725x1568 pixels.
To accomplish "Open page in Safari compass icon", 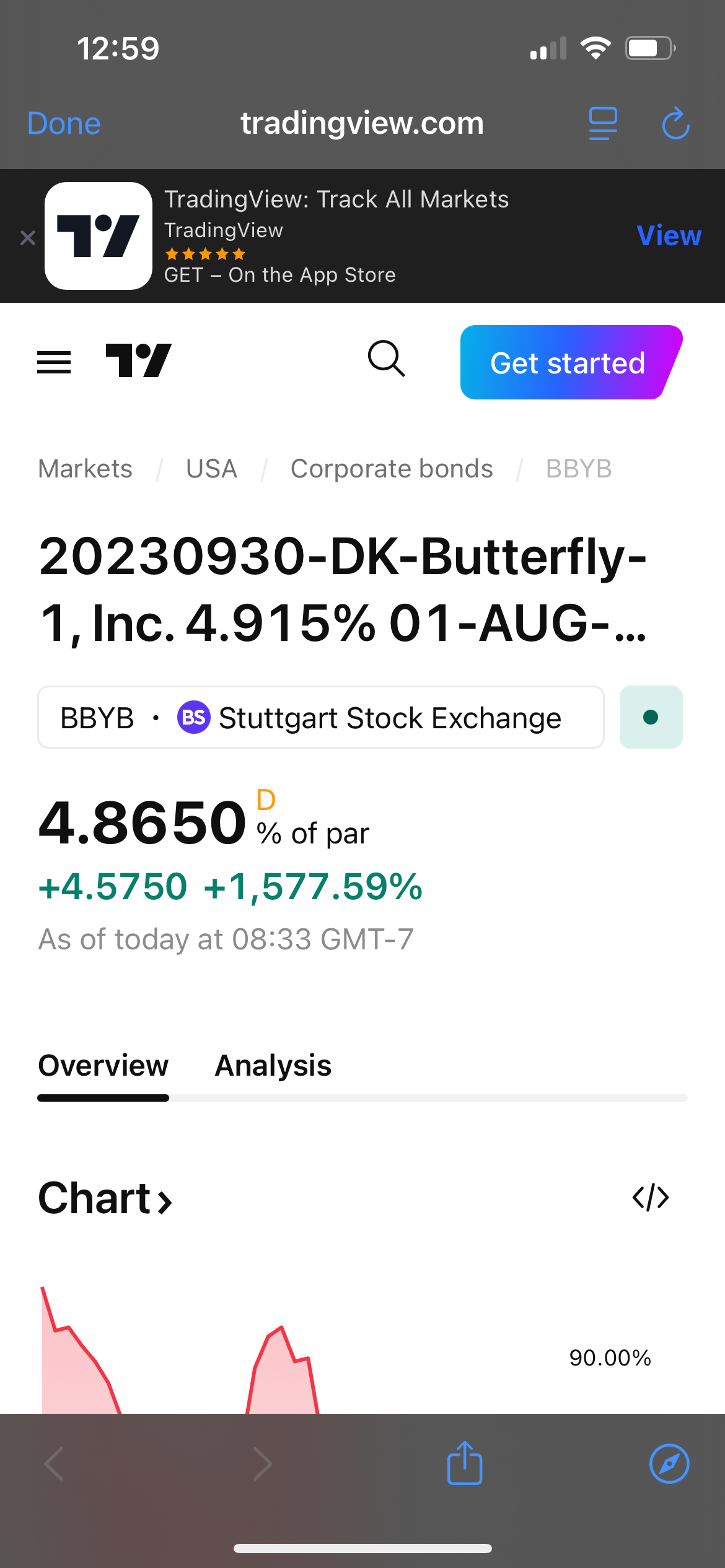I will 669,1463.
